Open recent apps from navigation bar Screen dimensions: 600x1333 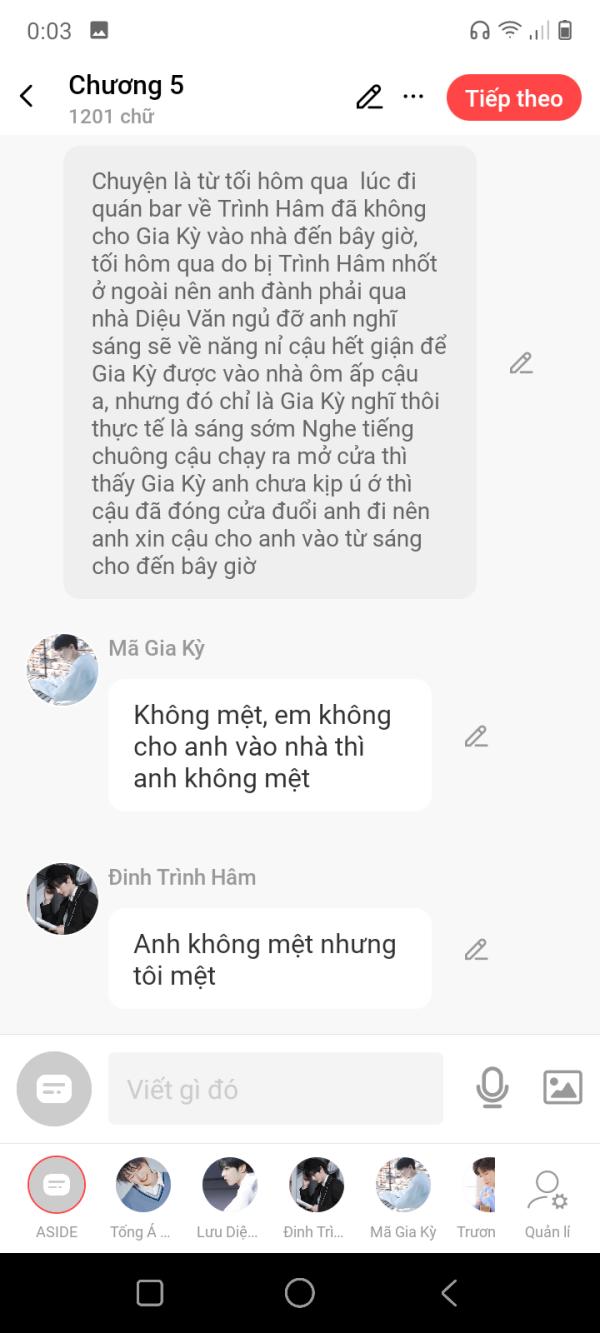tap(150, 1293)
